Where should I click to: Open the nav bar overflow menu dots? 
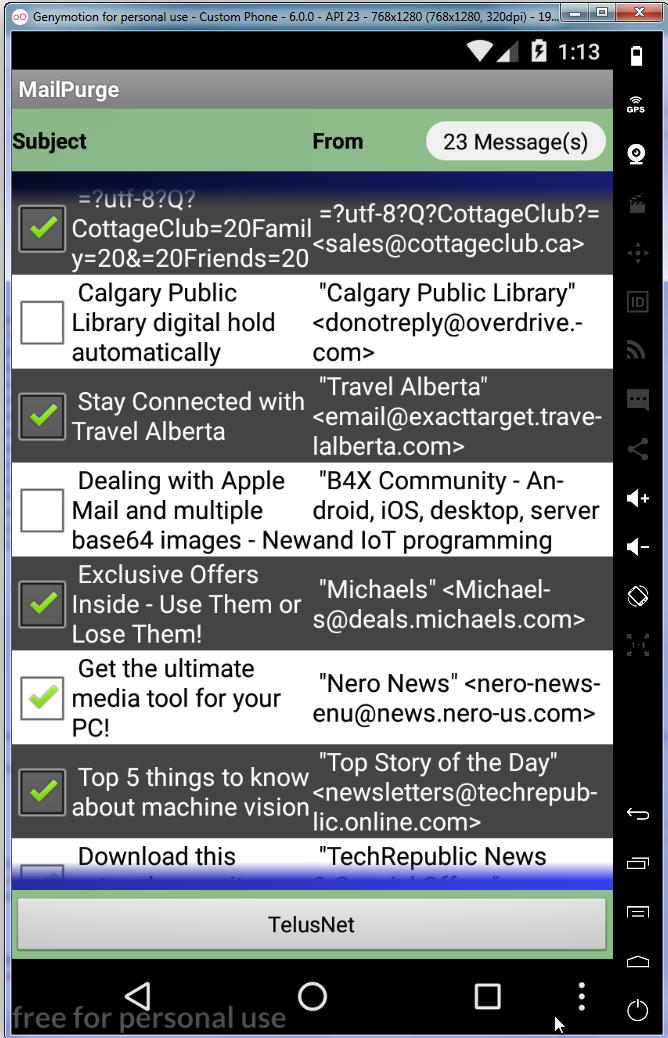(581, 995)
